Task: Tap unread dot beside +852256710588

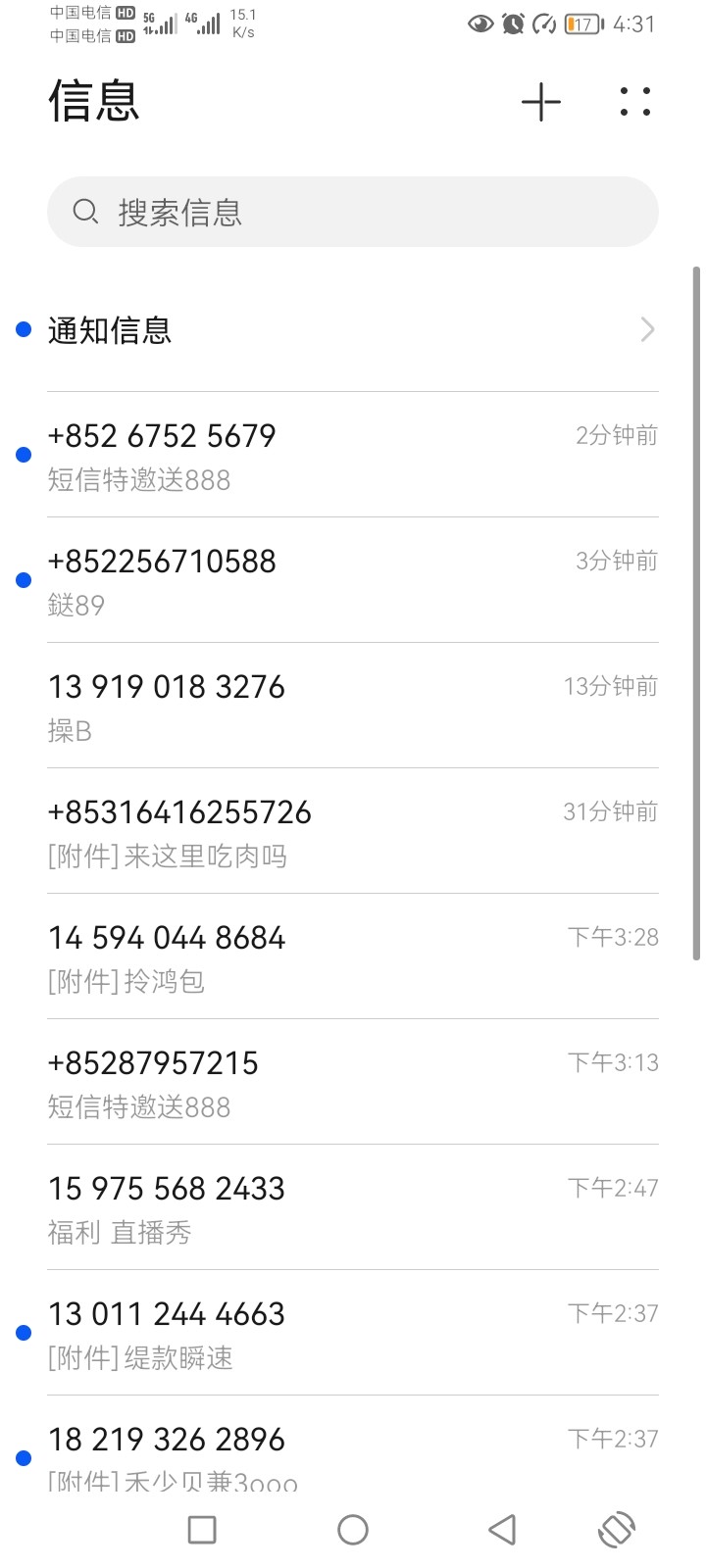Action: coord(25,579)
